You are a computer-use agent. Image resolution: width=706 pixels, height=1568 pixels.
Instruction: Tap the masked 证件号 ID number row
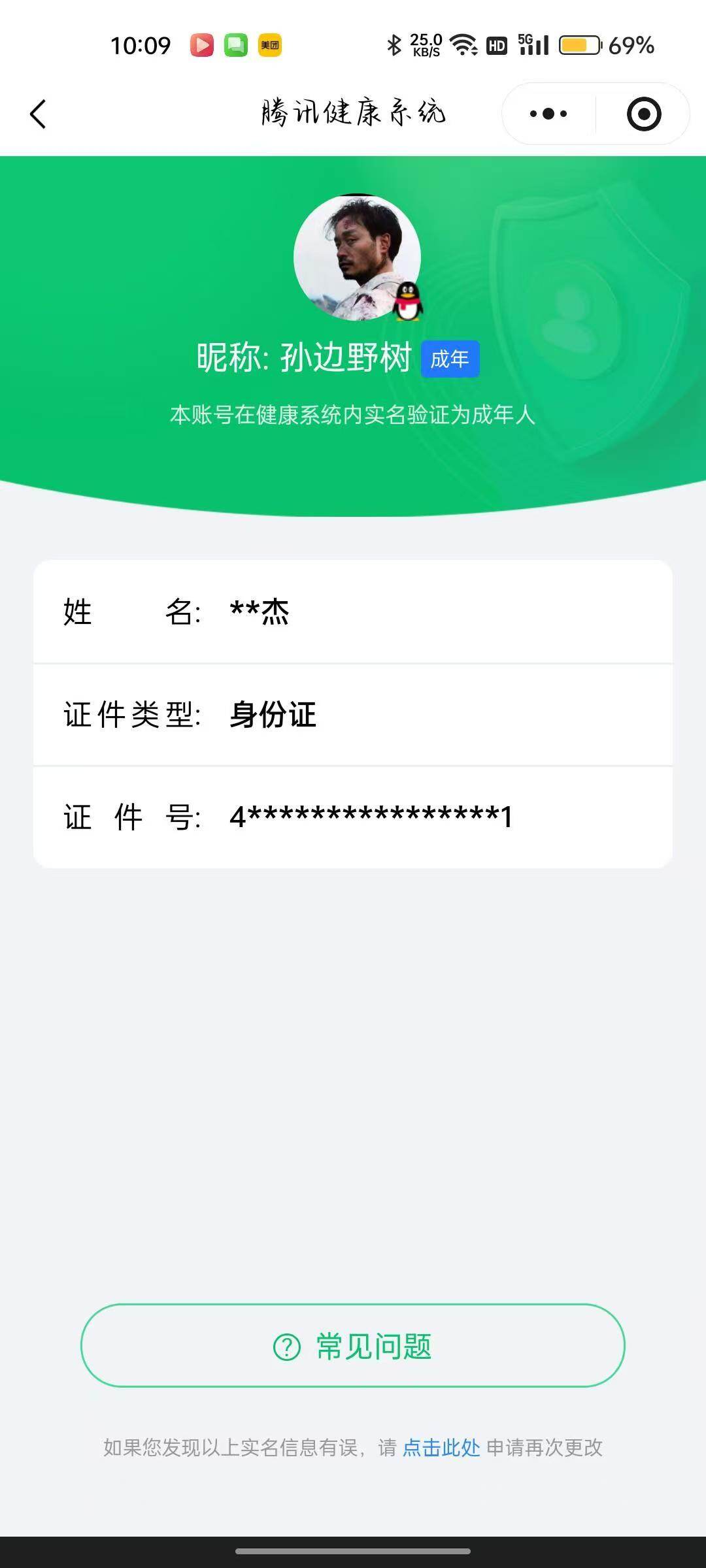(371, 819)
